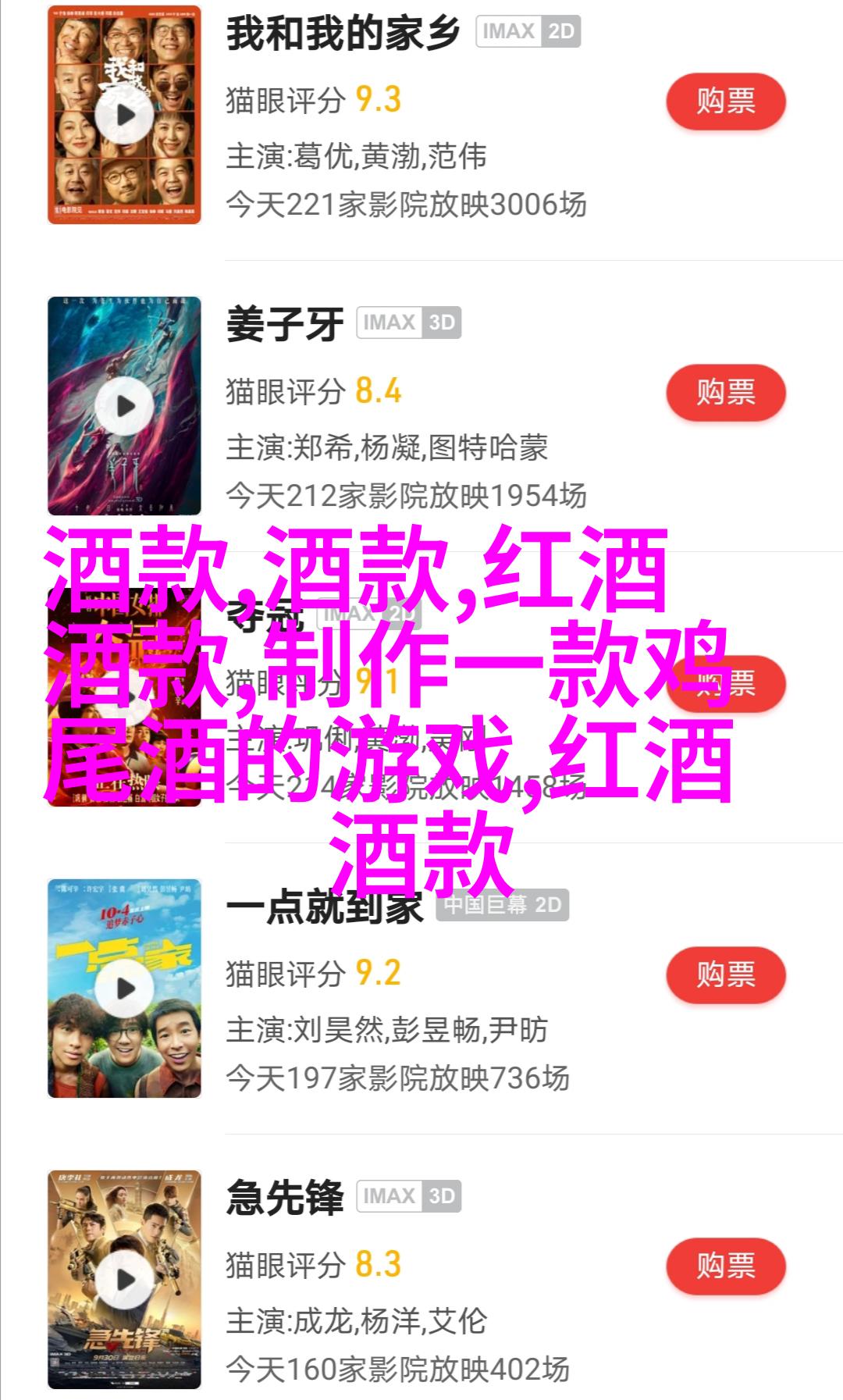Viewport: 843px width, 1400px height.
Task: Open the 我和我的家乡 movie details
Action: coord(342,34)
